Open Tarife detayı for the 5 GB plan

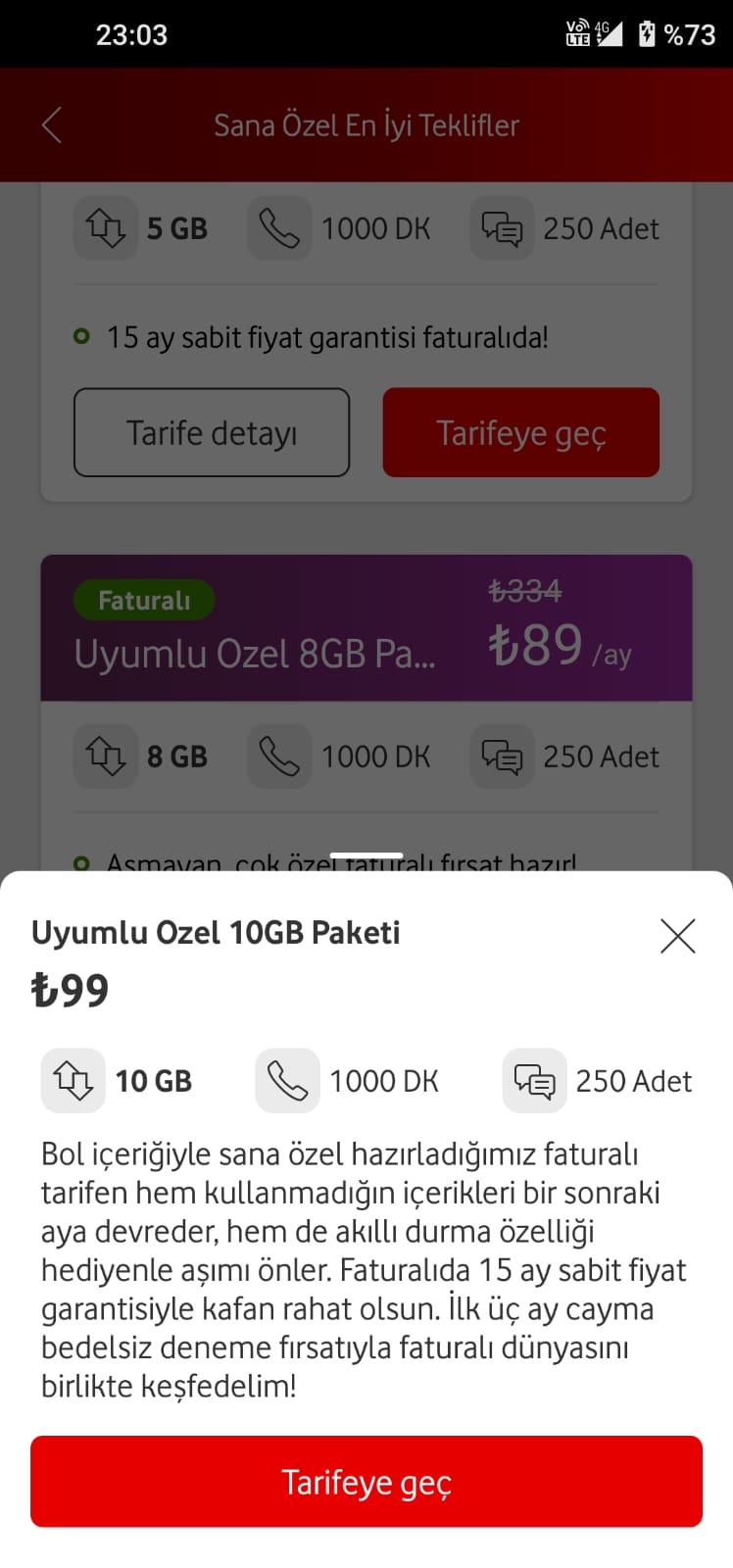click(x=212, y=432)
